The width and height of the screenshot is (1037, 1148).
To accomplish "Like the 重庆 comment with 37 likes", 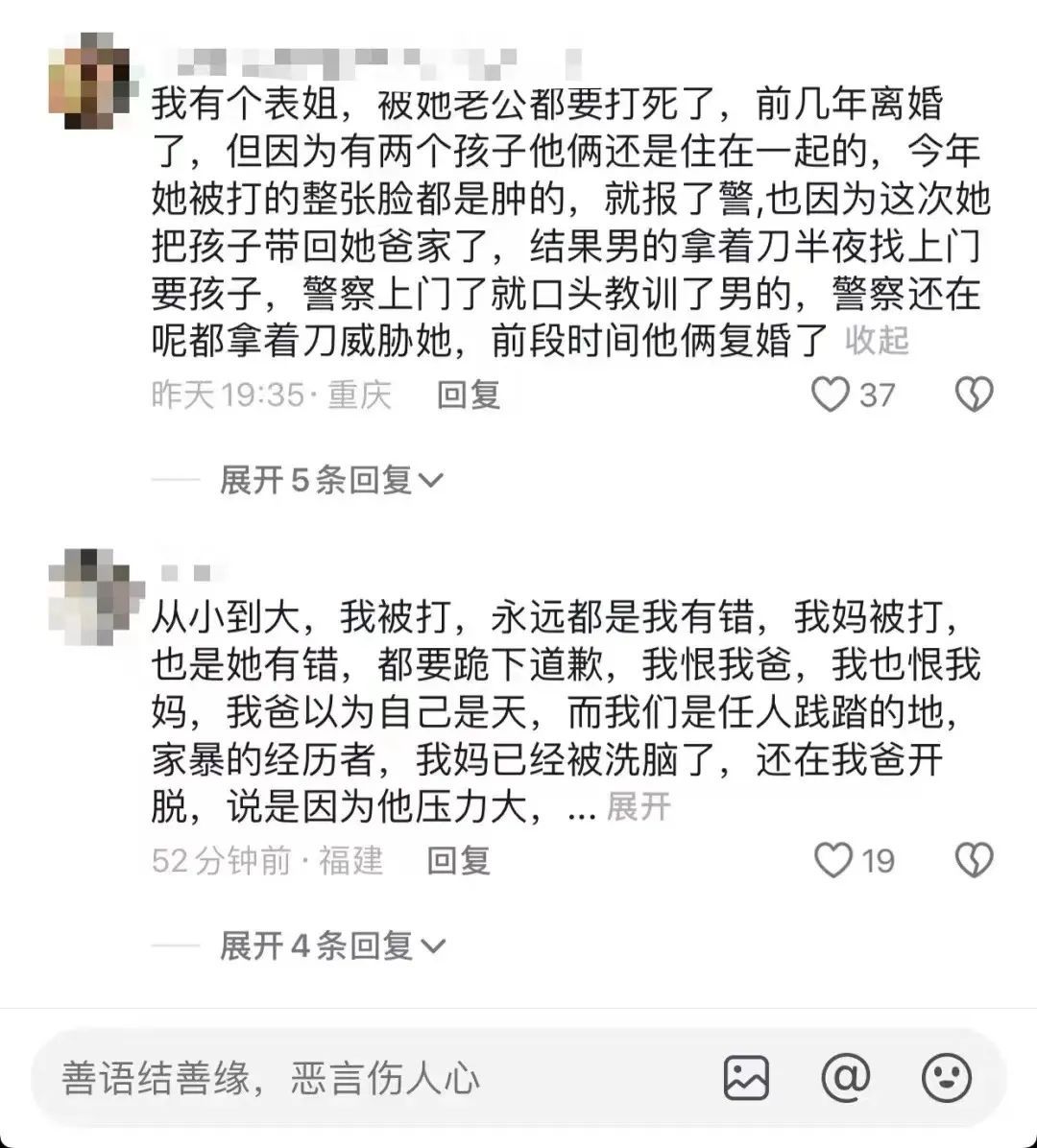I will [x=832, y=395].
